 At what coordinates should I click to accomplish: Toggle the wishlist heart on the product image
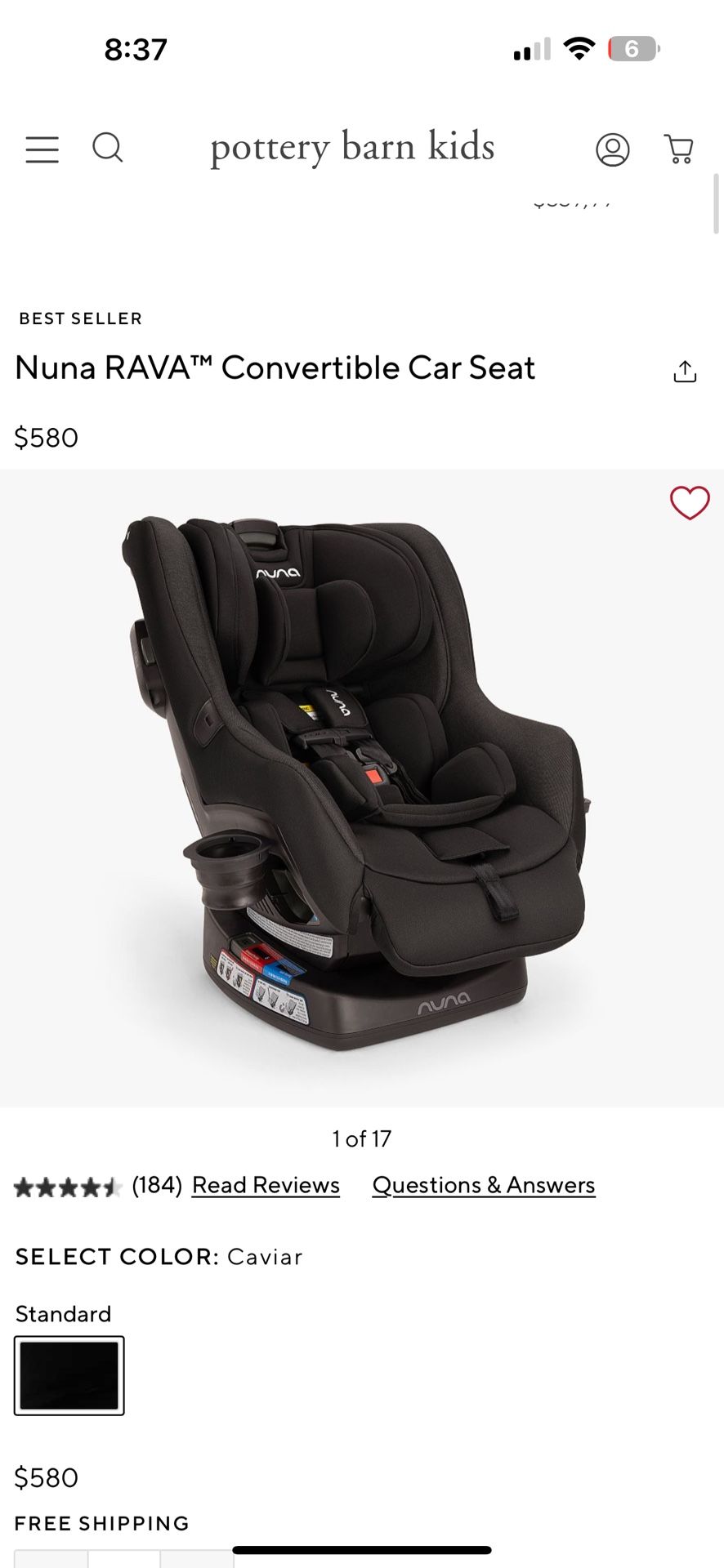[689, 502]
